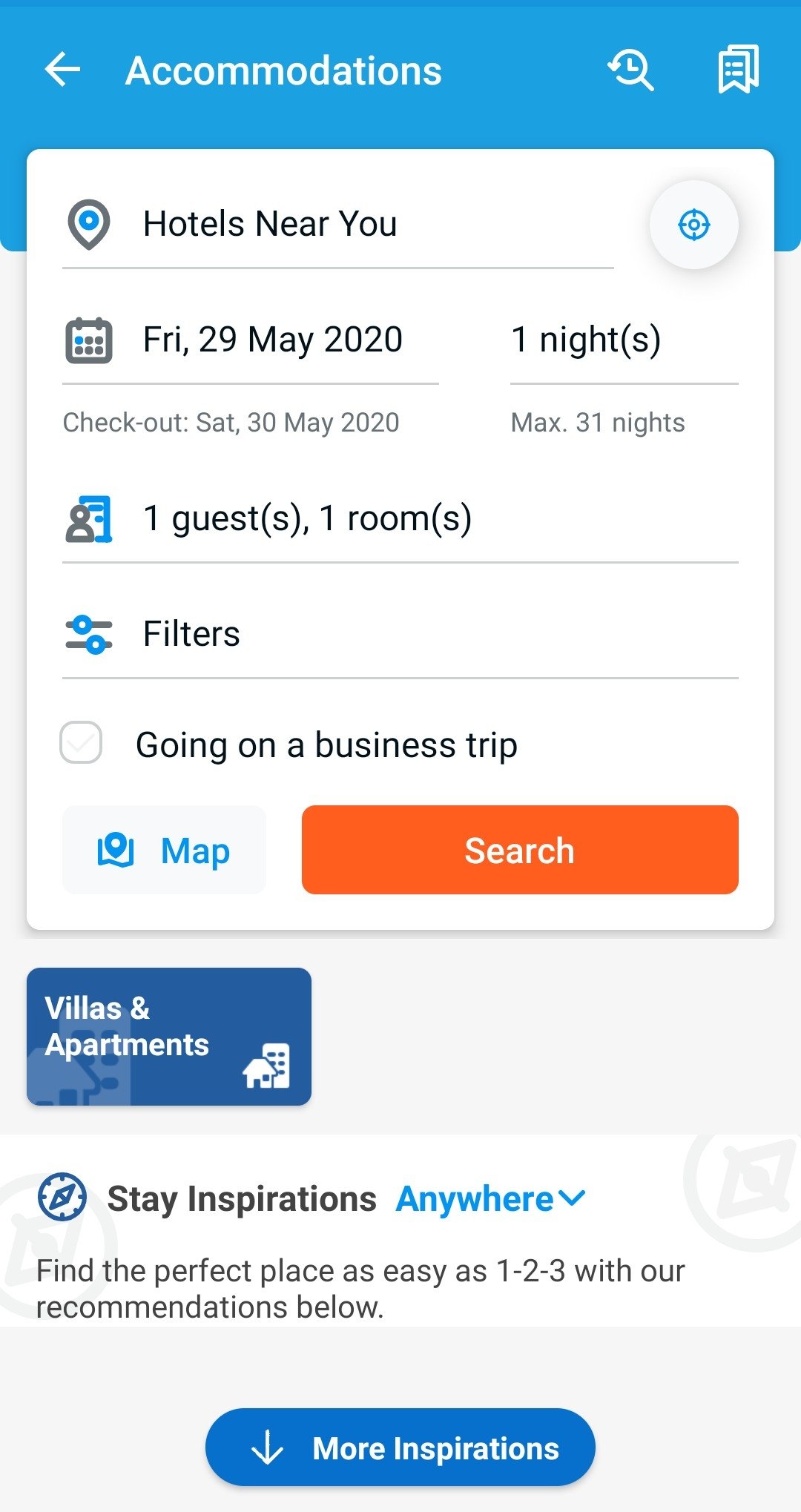Open recent search history icon
Viewport: 801px width, 1512px height.
point(630,70)
